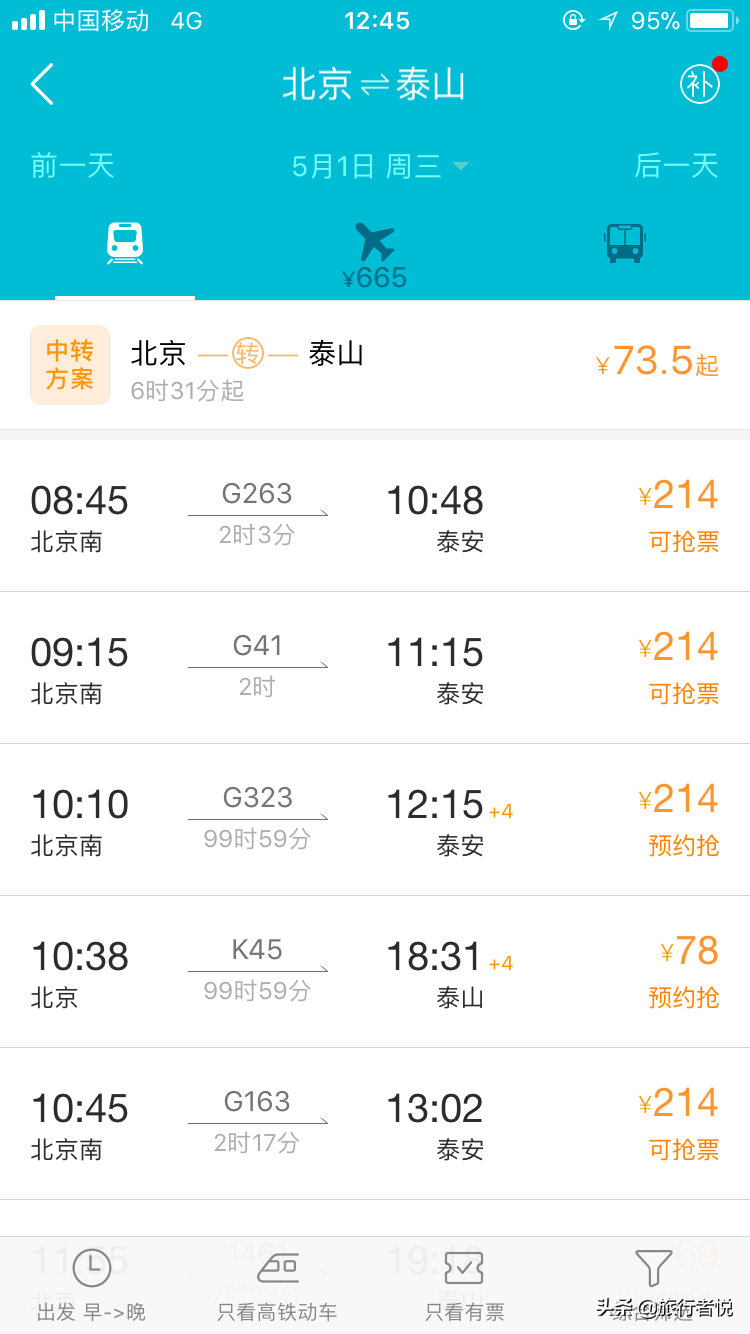The height and width of the screenshot is (1334, 750).
Task: Swap Beijing and Taishan with the exchange arrows
Action: coord(375,85)
